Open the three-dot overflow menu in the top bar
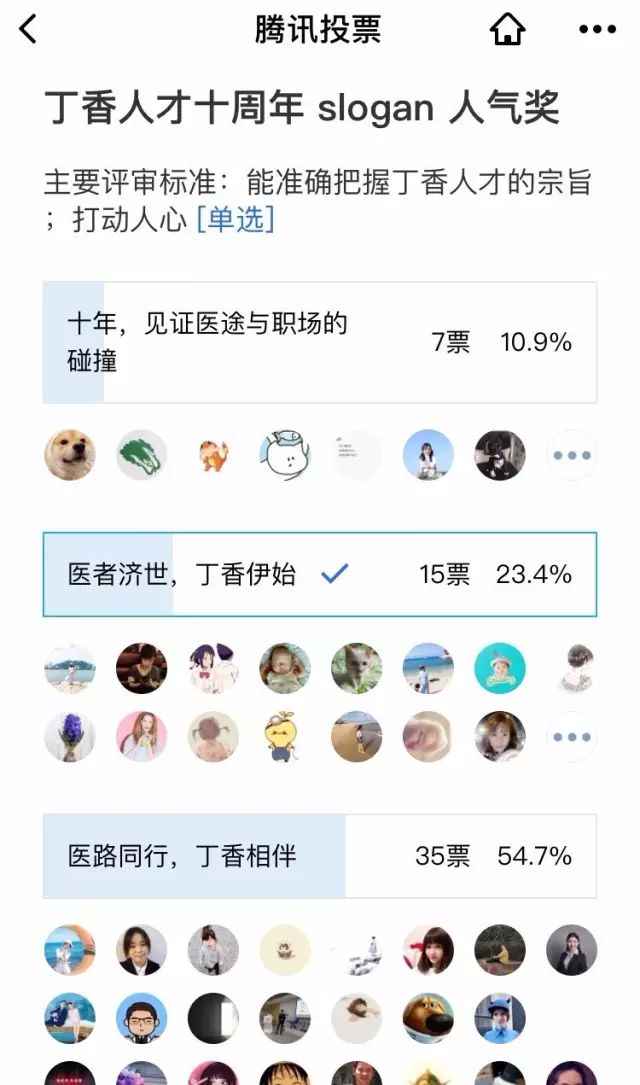The width and height of the screenshot is (640, 1085). pos(597,30)
